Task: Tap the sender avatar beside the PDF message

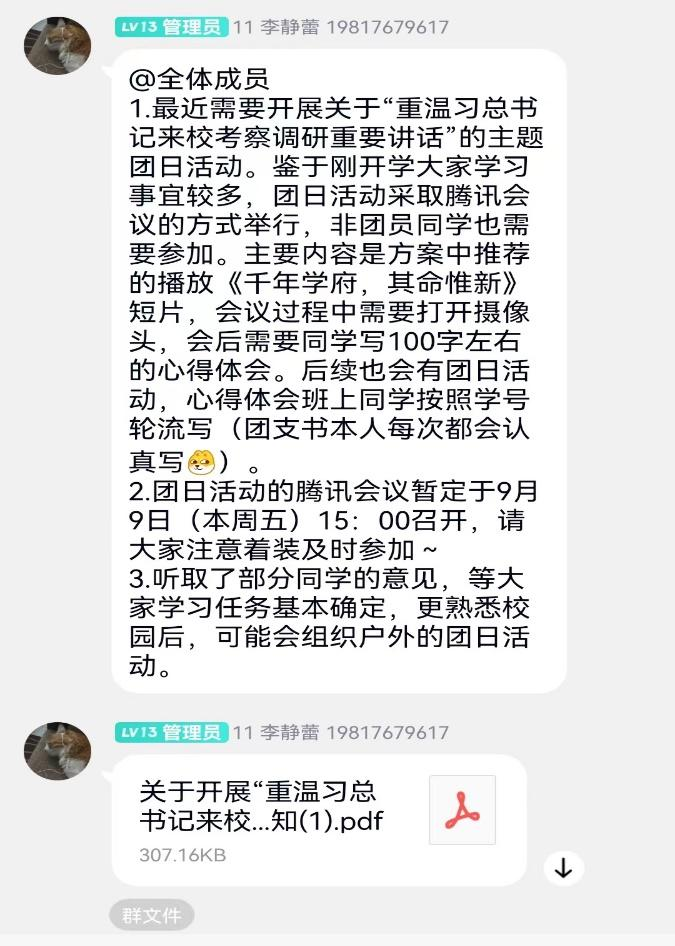Action: [58, 752]
